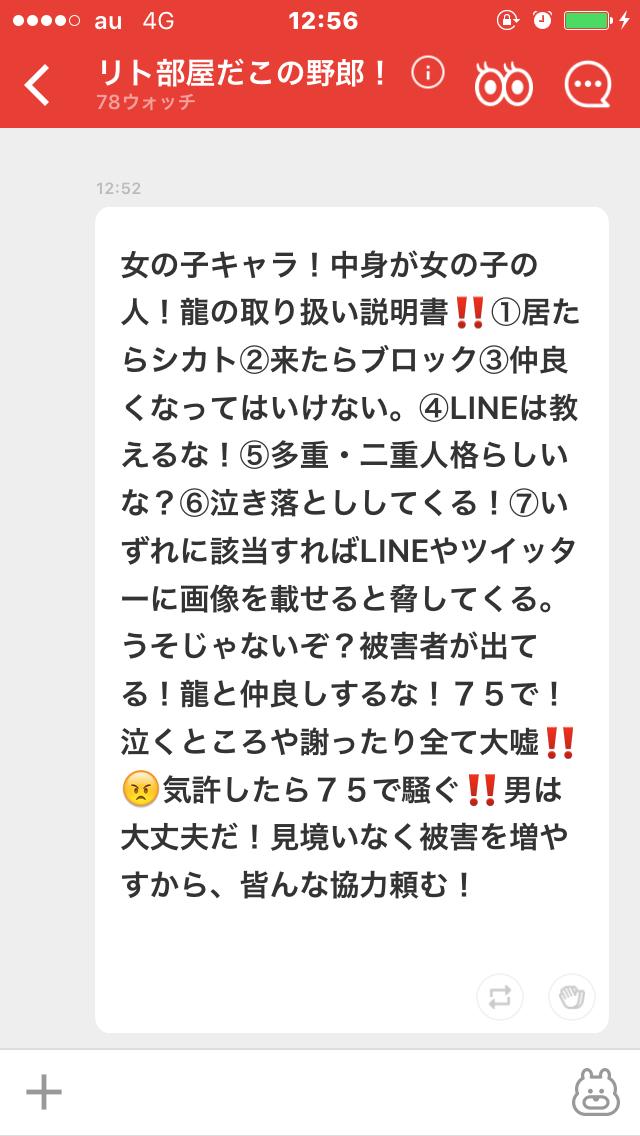Open the chat bubble icon in header
The width and height of the screenshot is (640, 1136).
pyautogui.click(x=587, y=85)
